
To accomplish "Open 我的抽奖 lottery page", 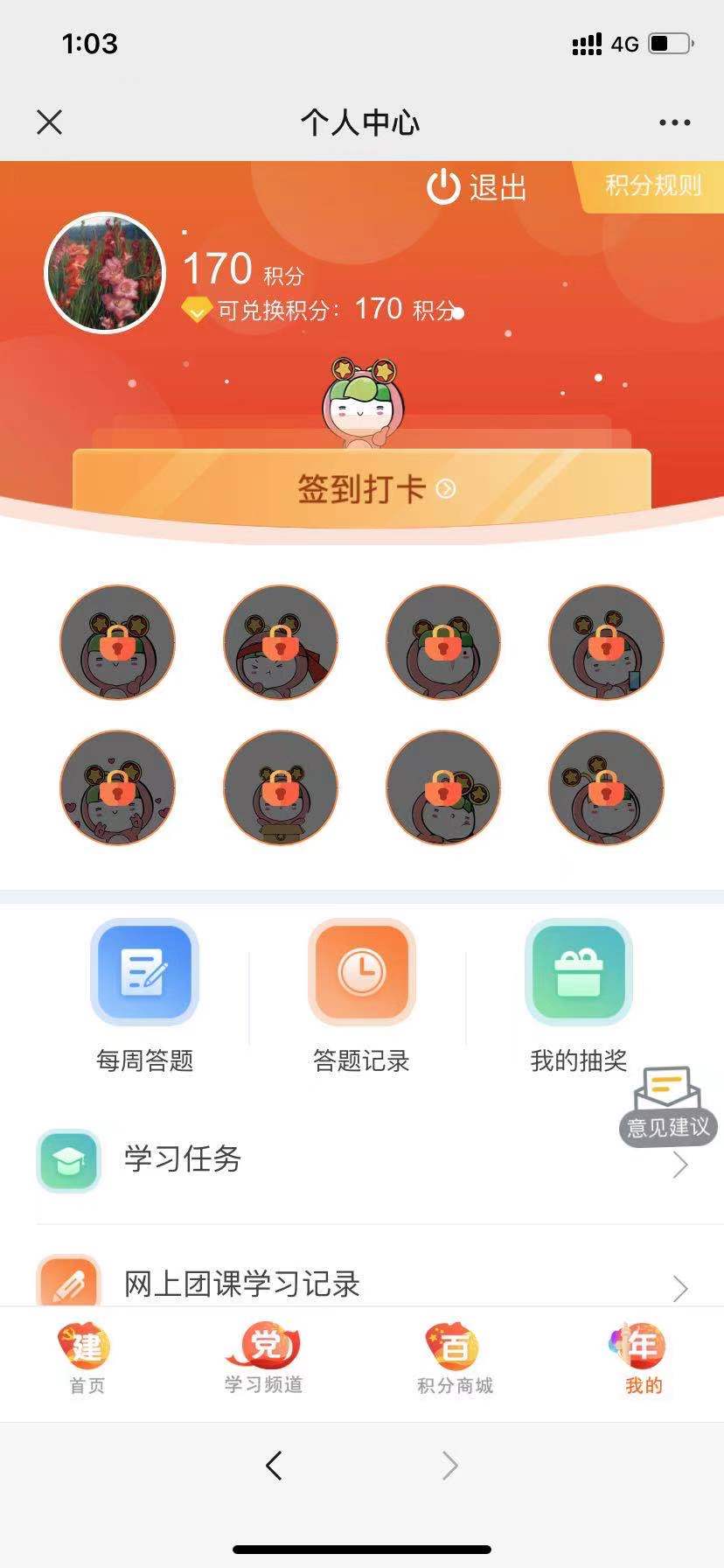I will click(578, 995).
